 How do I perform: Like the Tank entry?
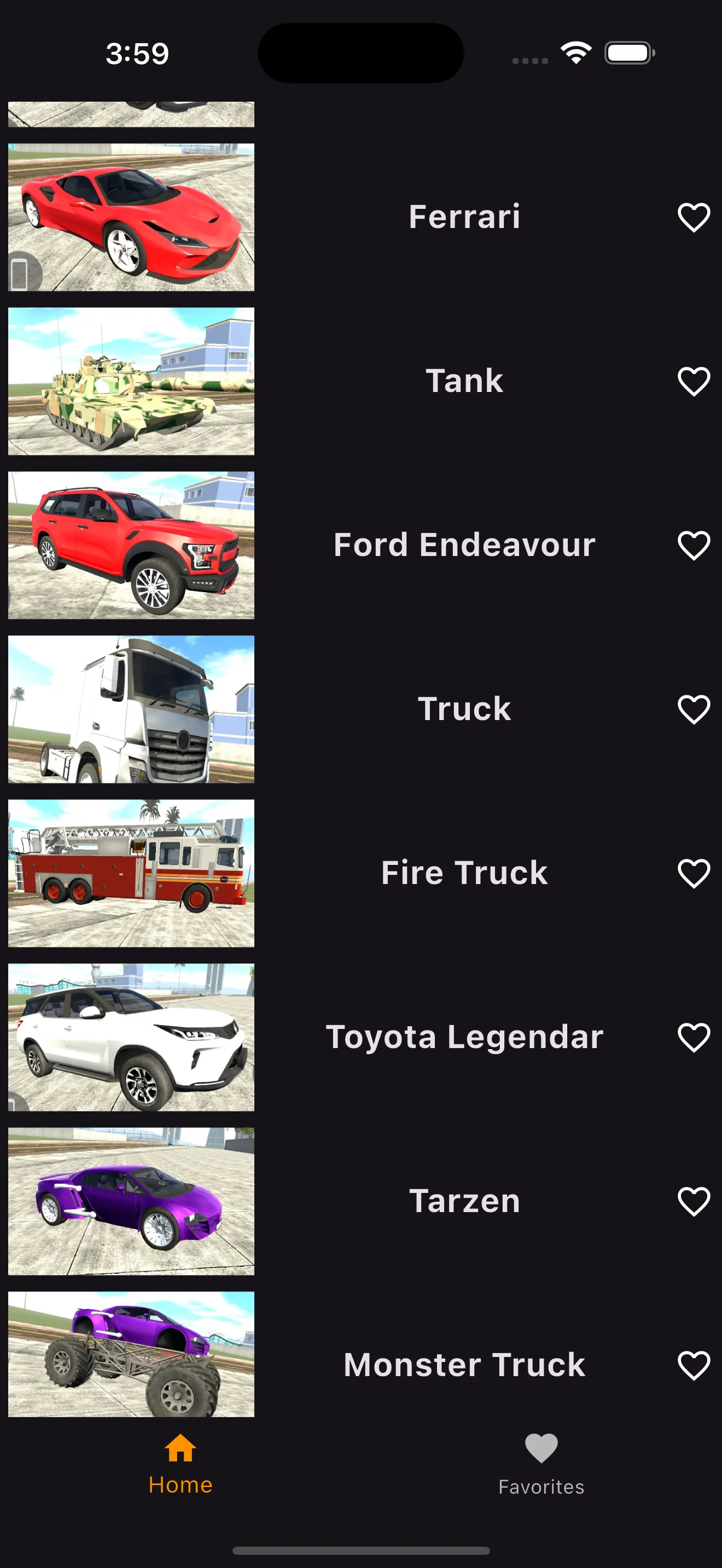694,382
